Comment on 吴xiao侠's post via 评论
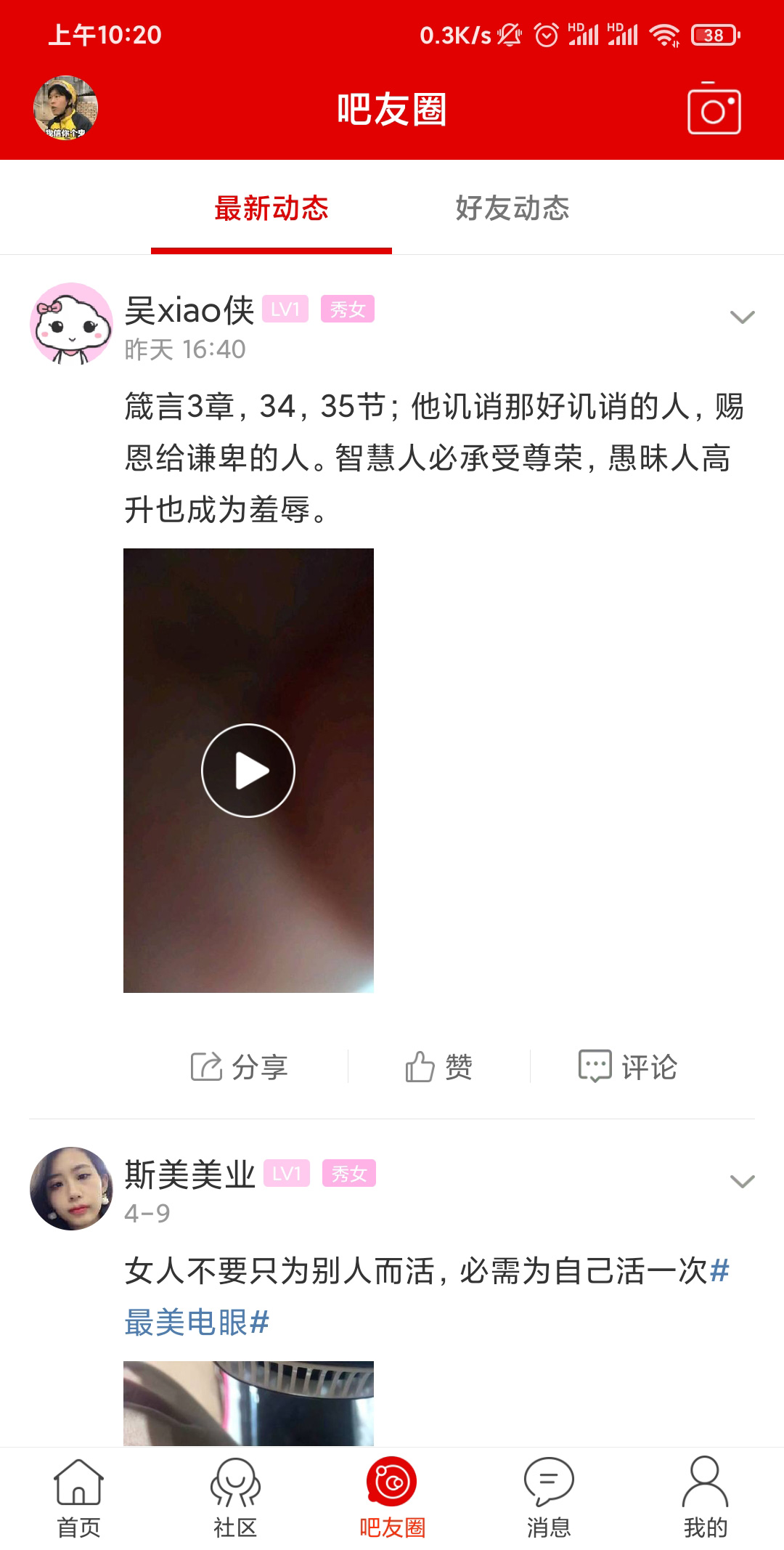Viewport: 784px width, 1550px height. click(627, 1067)
